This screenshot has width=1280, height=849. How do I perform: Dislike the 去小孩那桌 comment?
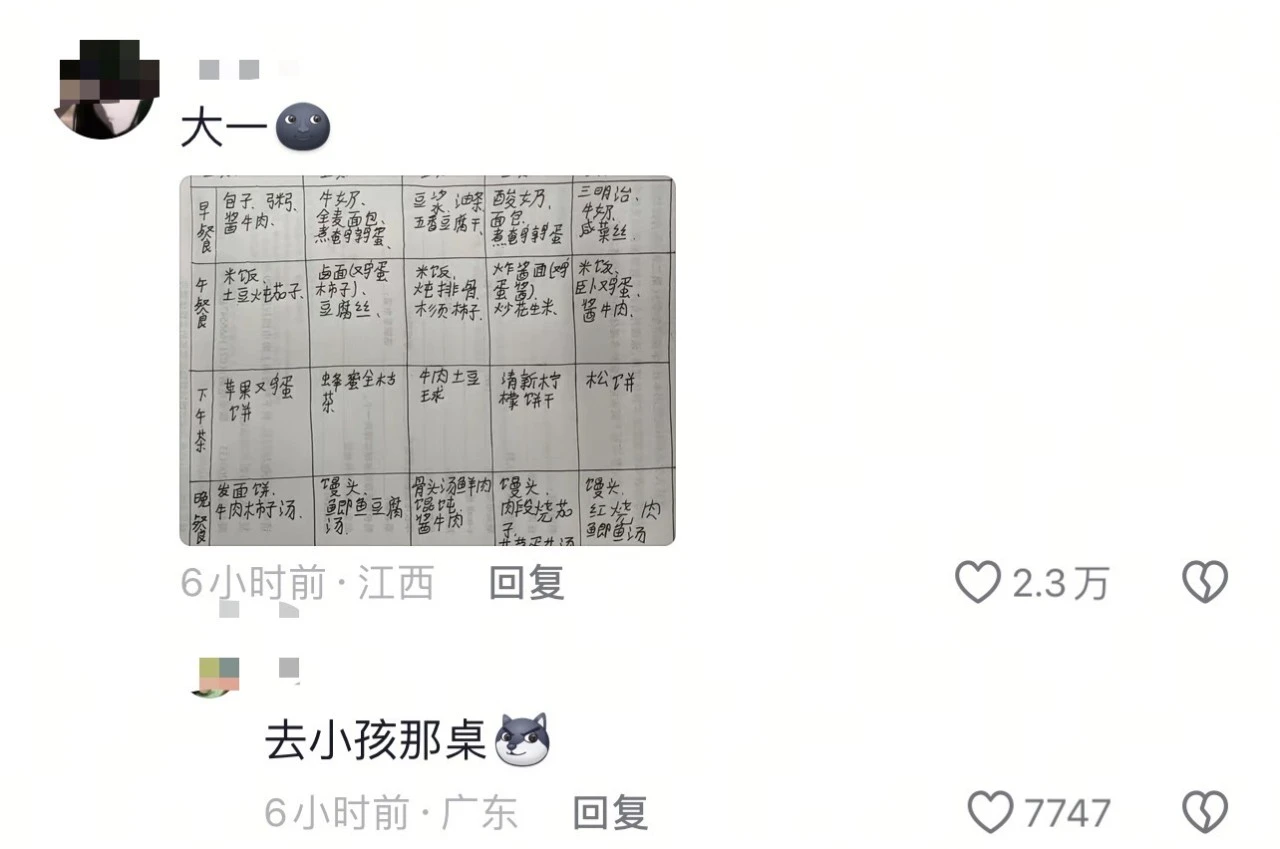coord(1205,813)
